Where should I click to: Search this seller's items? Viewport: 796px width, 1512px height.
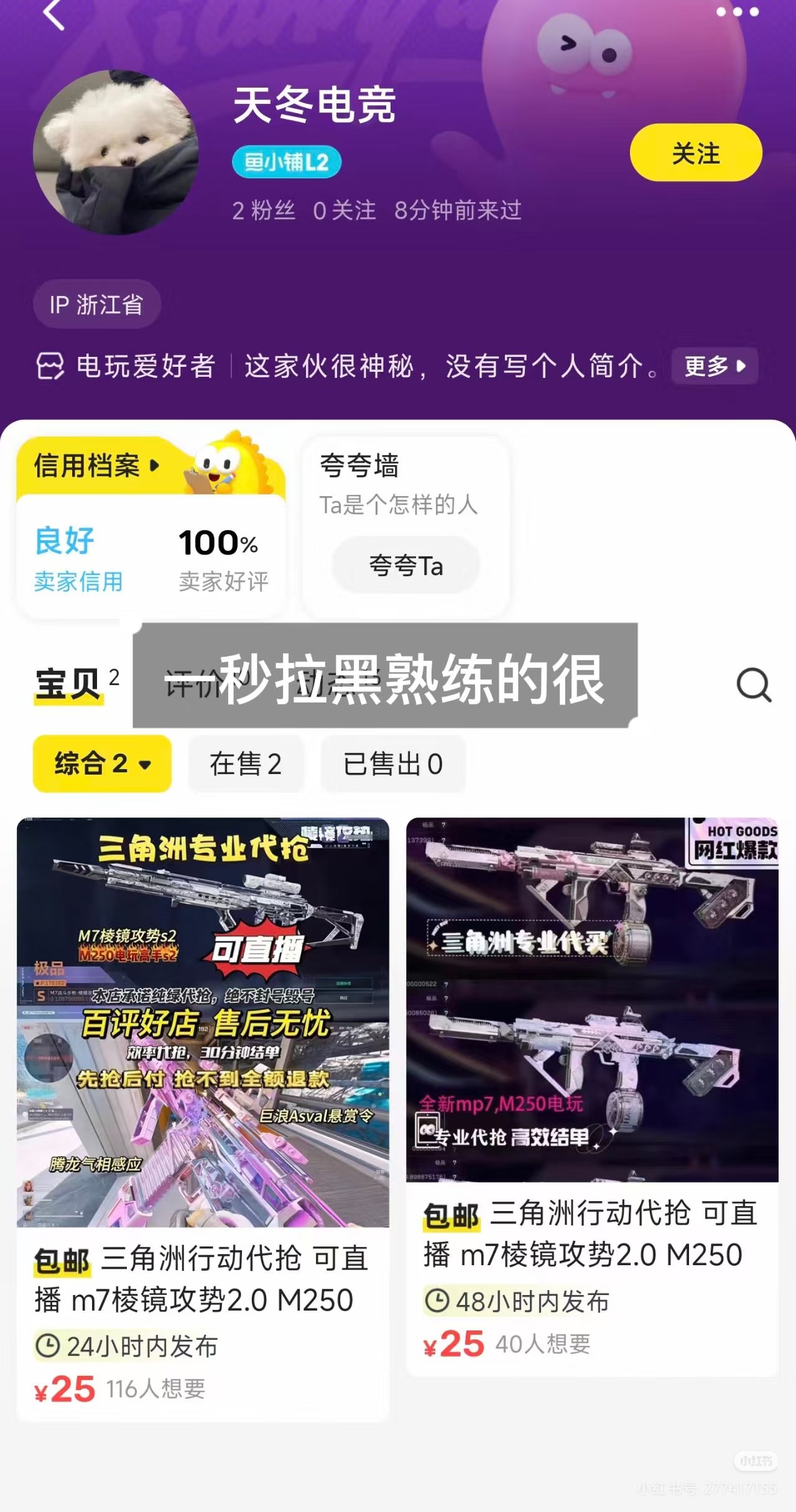point(754,685)
